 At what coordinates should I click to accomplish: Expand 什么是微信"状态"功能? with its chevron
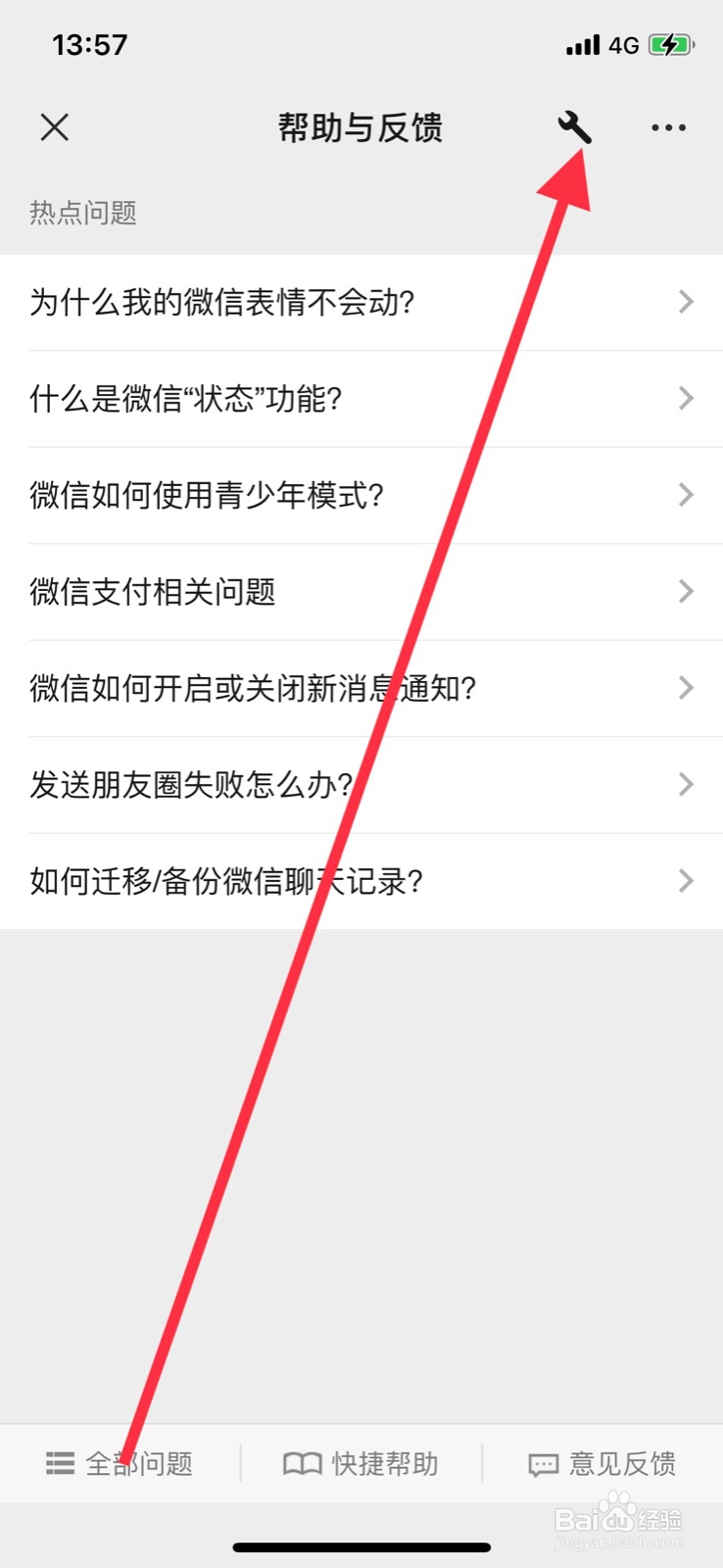(686, 399)
